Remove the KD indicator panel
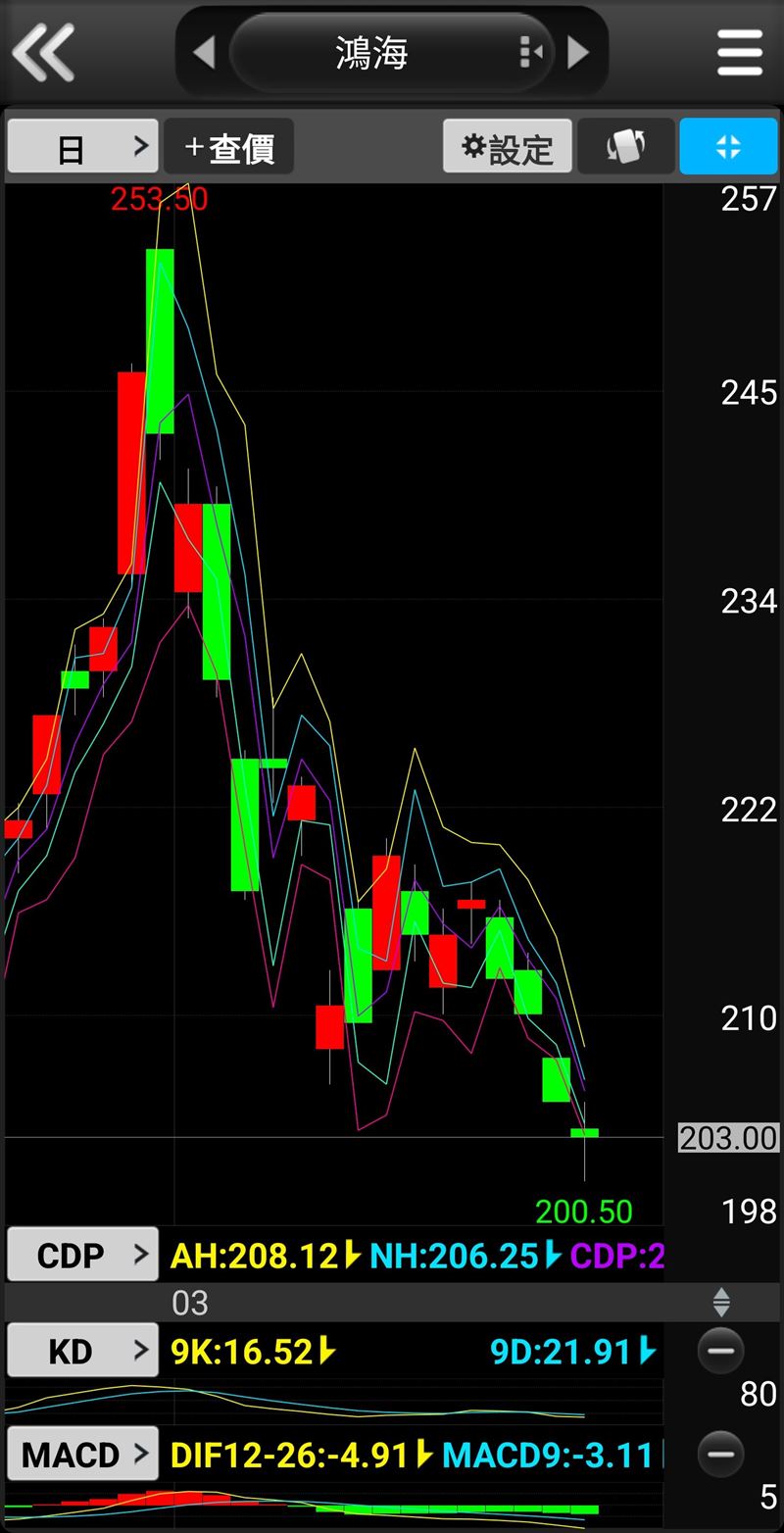784x1533 pixels. 720,1351
